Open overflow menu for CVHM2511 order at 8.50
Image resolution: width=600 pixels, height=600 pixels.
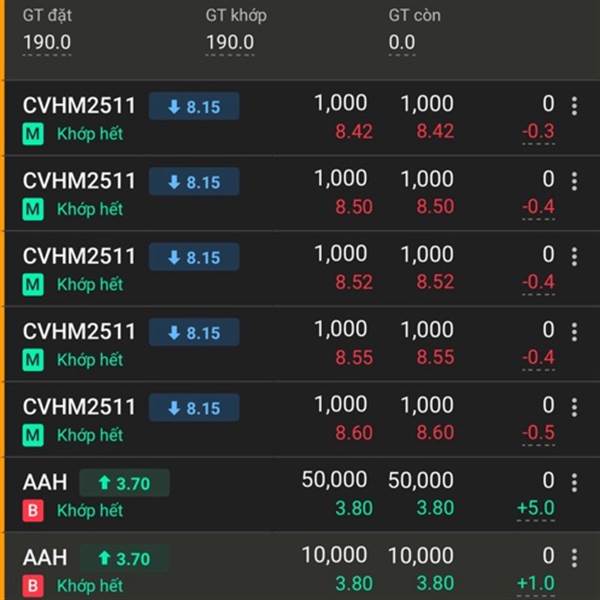point(574,181)
